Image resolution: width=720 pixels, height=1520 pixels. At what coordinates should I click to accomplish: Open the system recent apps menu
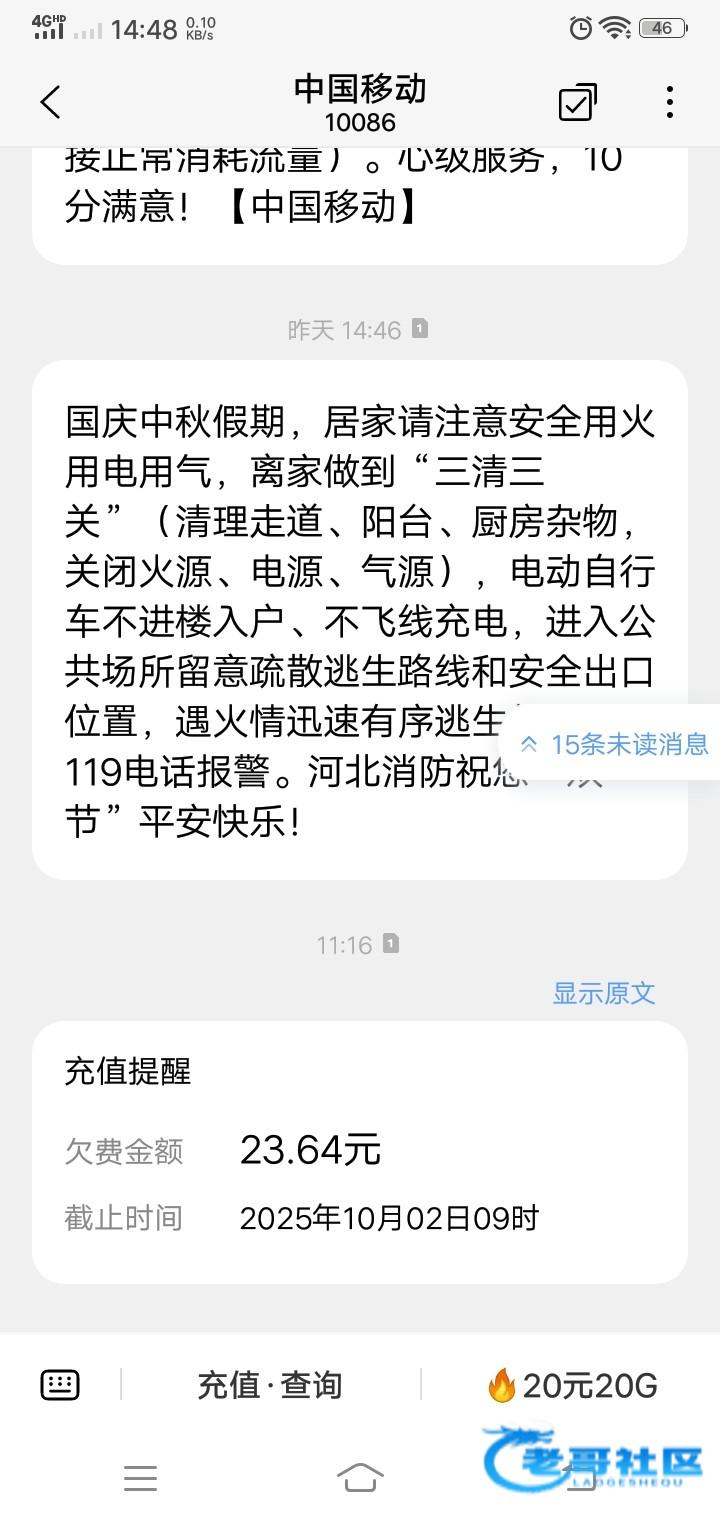140,1477
